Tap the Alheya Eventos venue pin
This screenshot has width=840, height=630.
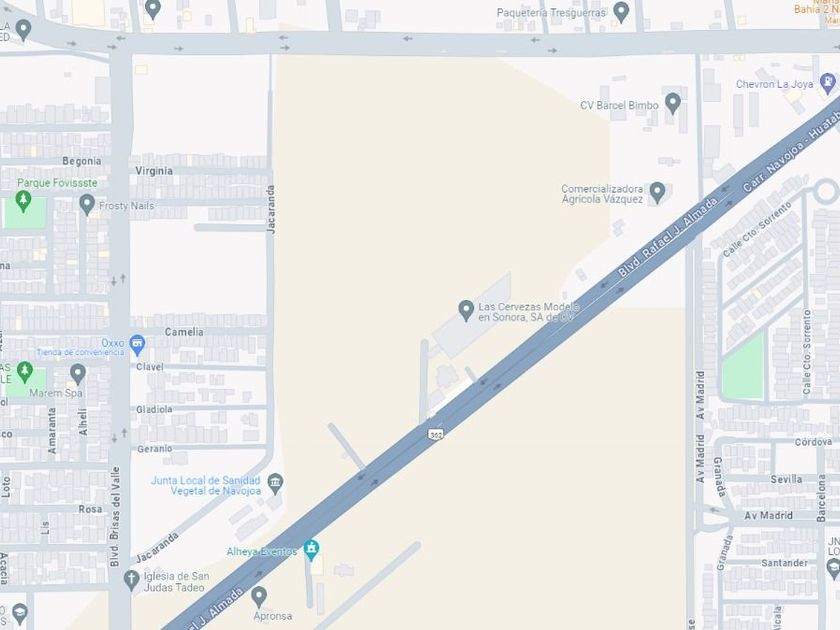(x=311, y=550)
